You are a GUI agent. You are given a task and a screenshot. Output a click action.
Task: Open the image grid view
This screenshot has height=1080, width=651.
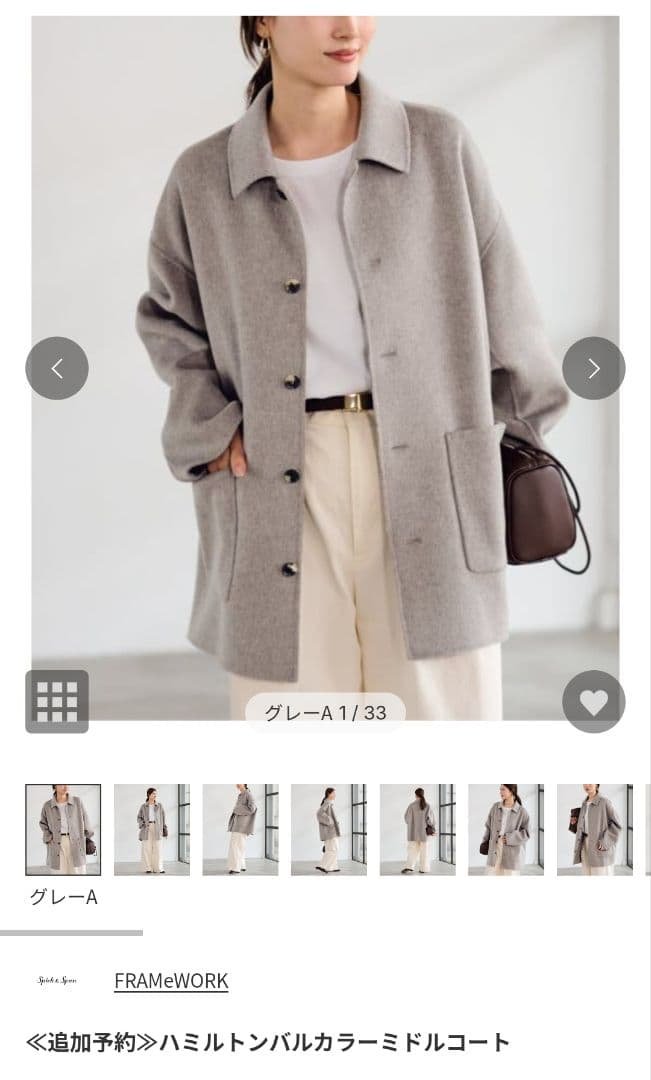coord(57,701)
